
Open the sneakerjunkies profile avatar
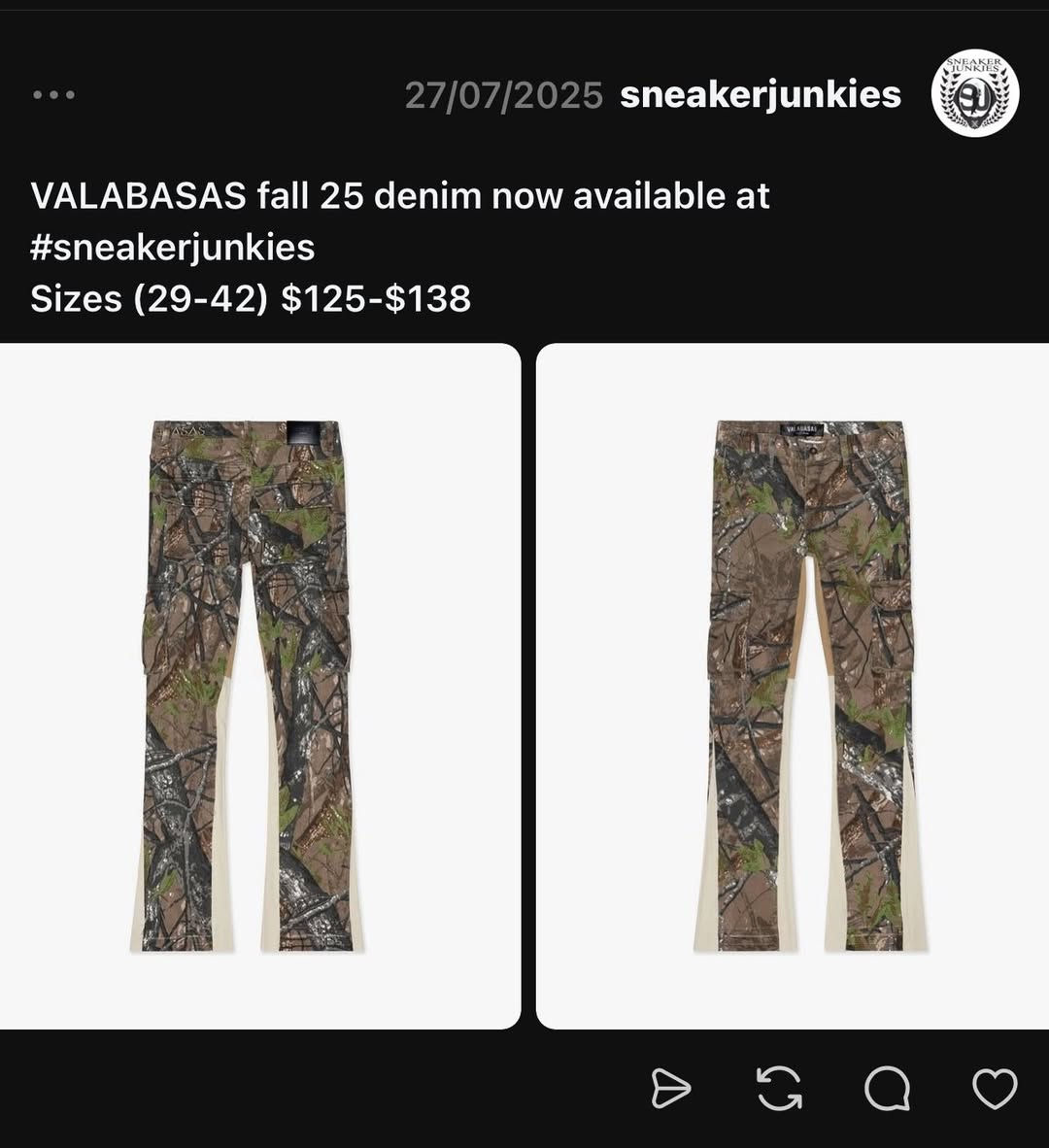pos(974,93)
